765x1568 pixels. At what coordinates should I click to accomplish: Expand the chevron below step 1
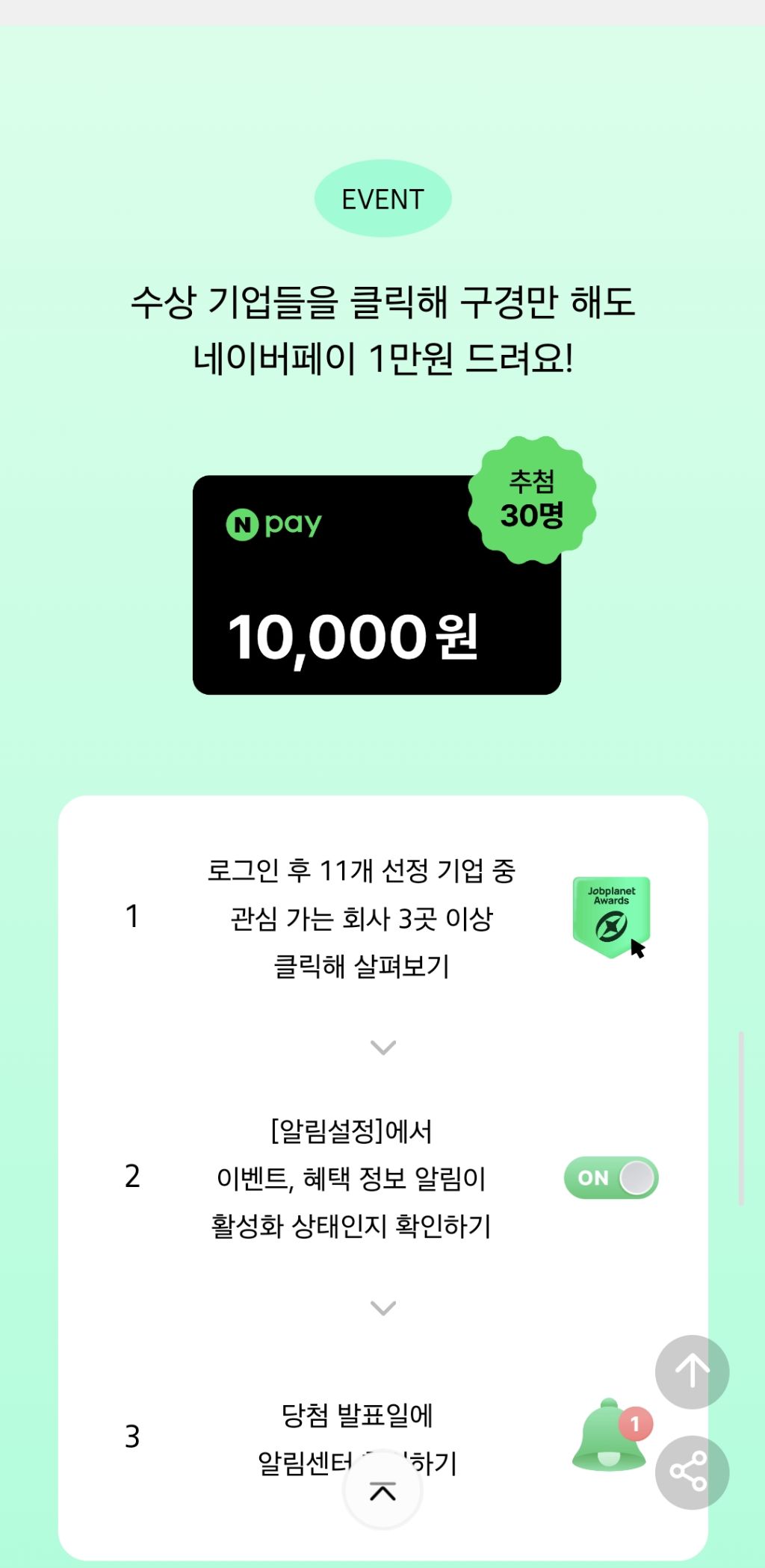pos(383,1049)
